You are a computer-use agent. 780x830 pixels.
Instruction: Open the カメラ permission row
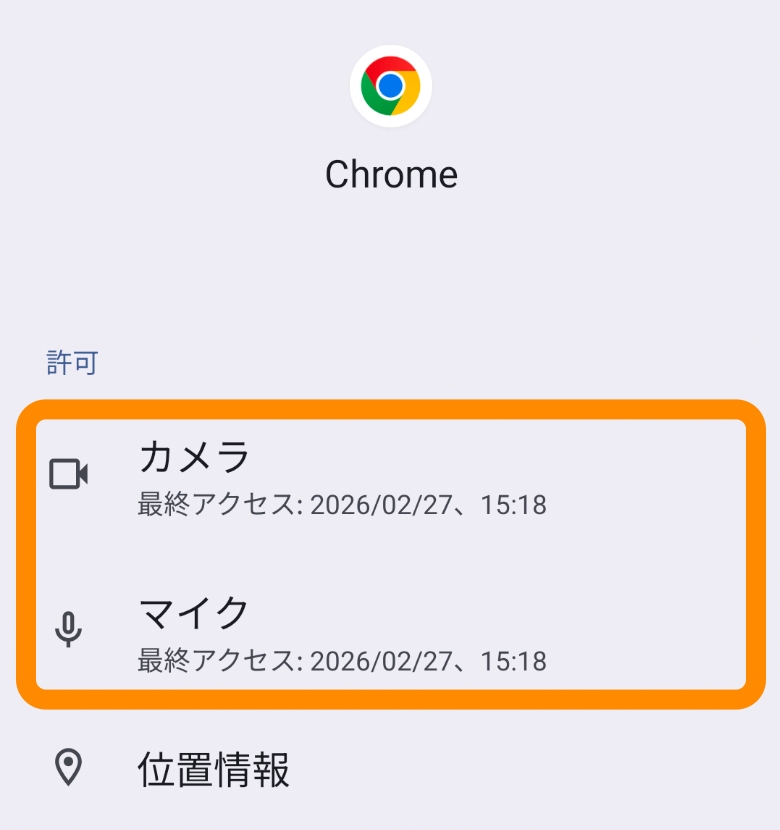pos(390,476)
